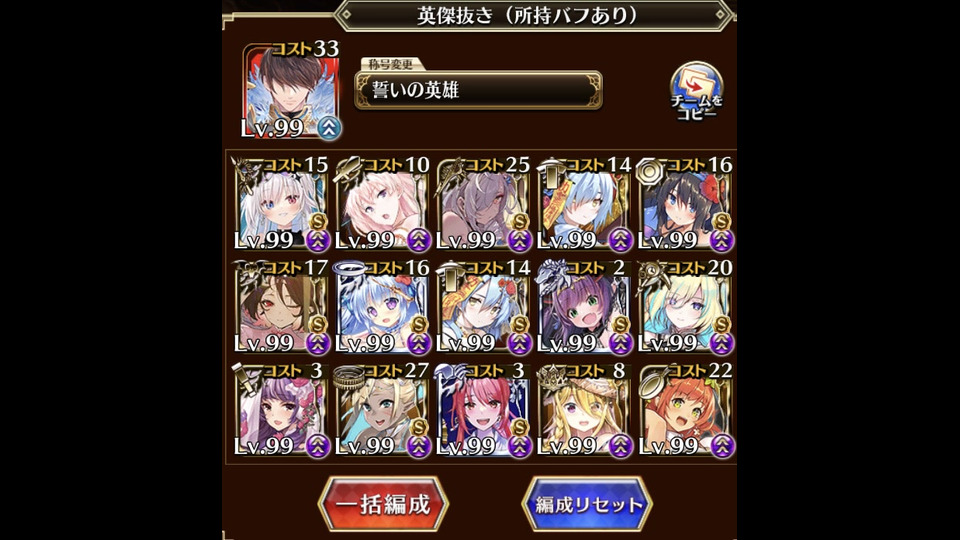Viewport: 960px width, 540px height.
Task: Choose the cost 27 character card
Action: tap(382, 411)
